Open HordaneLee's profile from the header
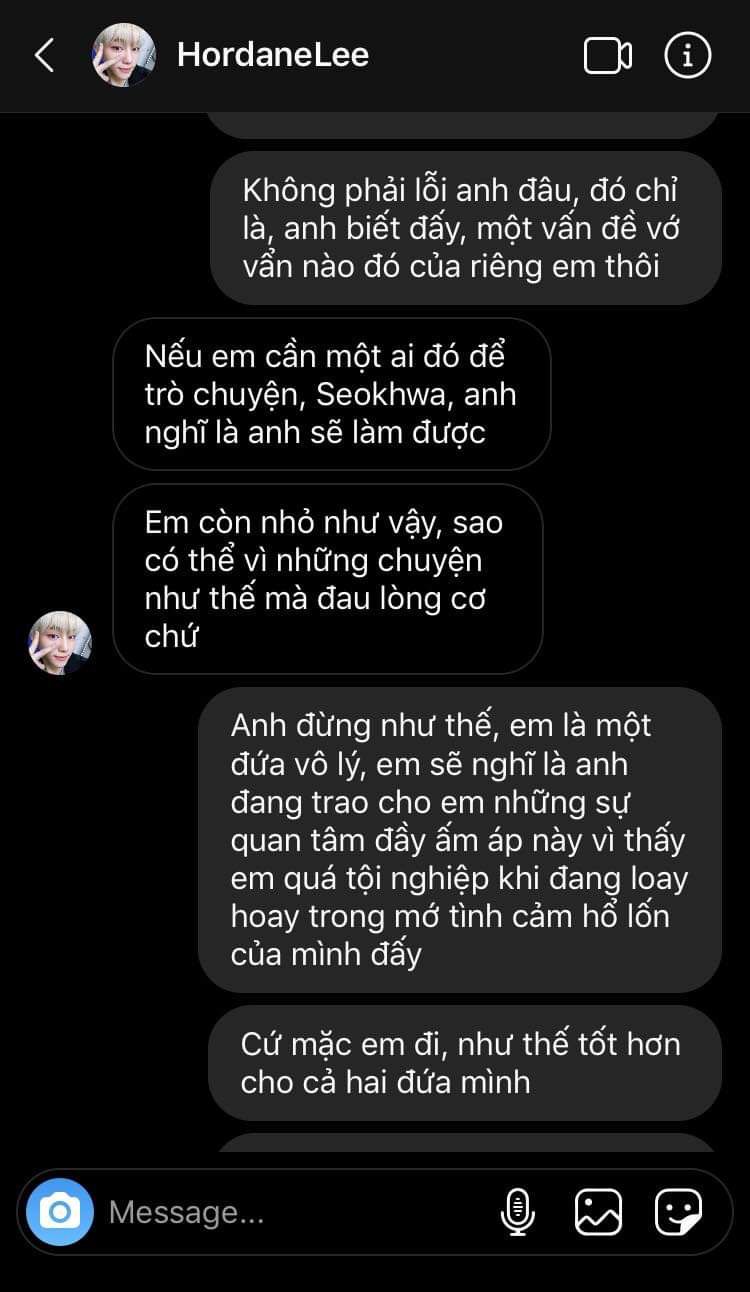 pos(272,55)
